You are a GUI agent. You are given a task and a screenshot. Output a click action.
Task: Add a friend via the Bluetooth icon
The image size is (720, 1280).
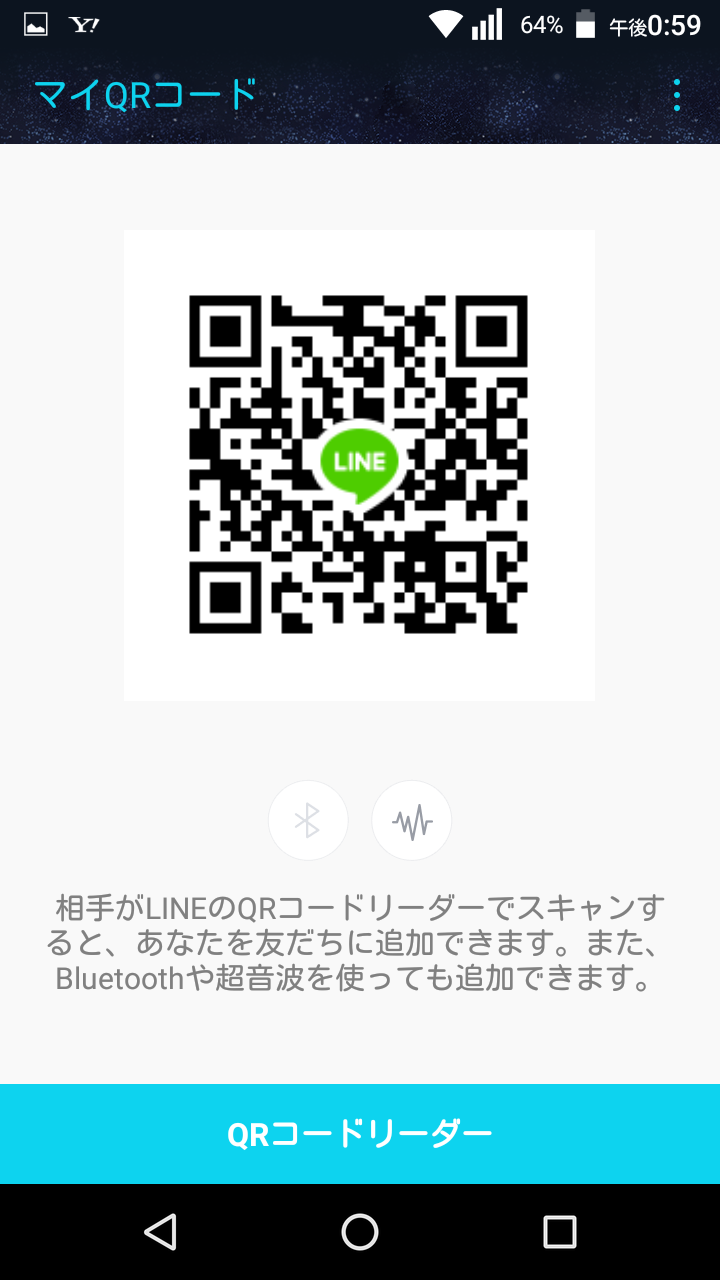tap(308, 821)
